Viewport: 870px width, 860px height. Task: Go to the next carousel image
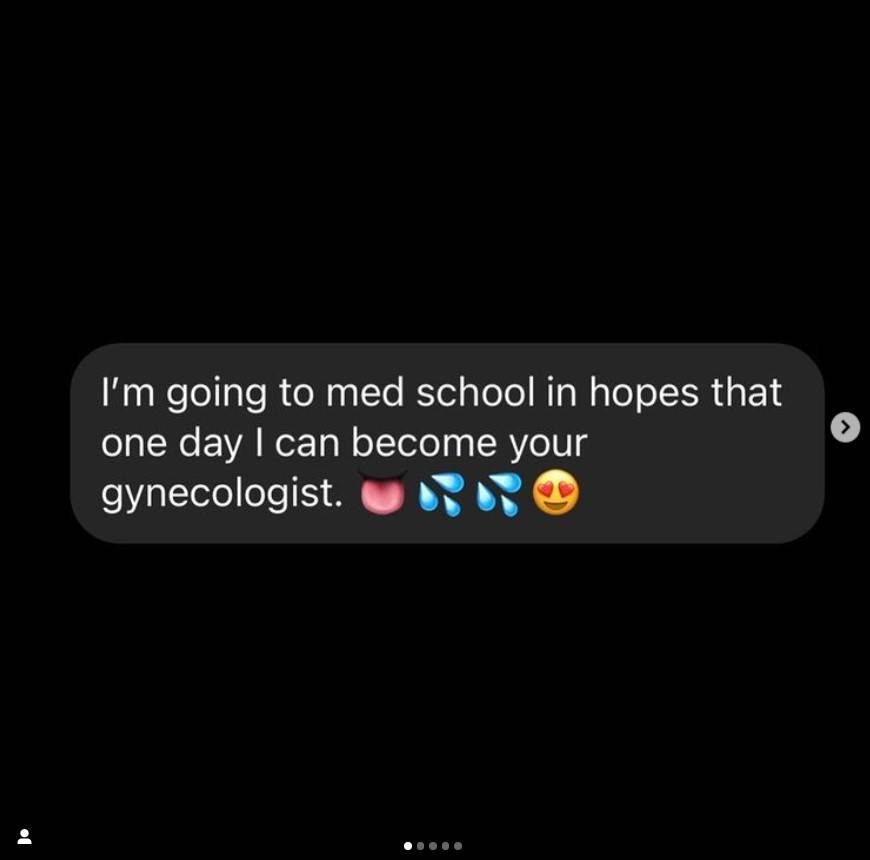coord(845,427)
